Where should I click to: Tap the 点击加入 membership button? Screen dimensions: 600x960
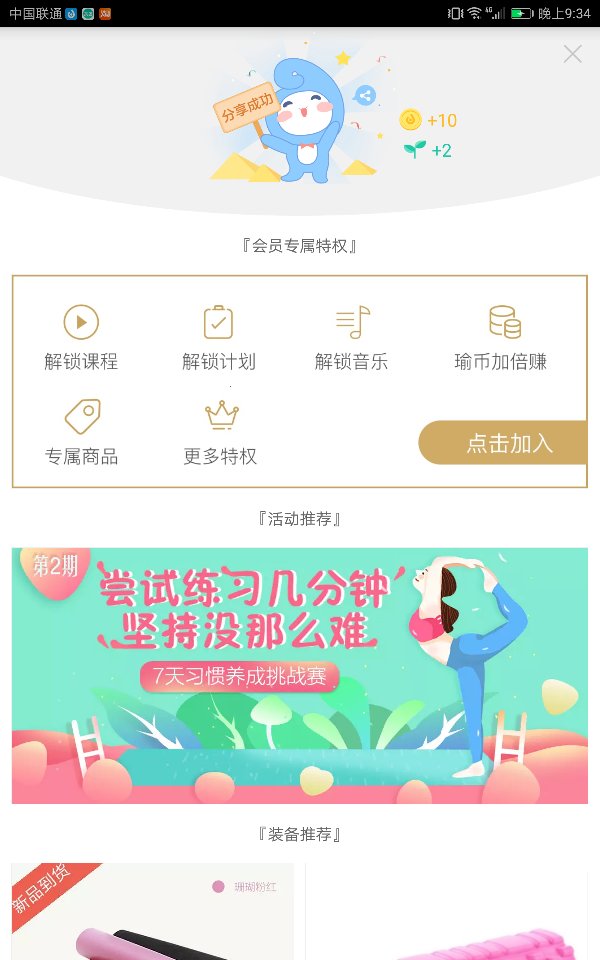coord(503,443)
